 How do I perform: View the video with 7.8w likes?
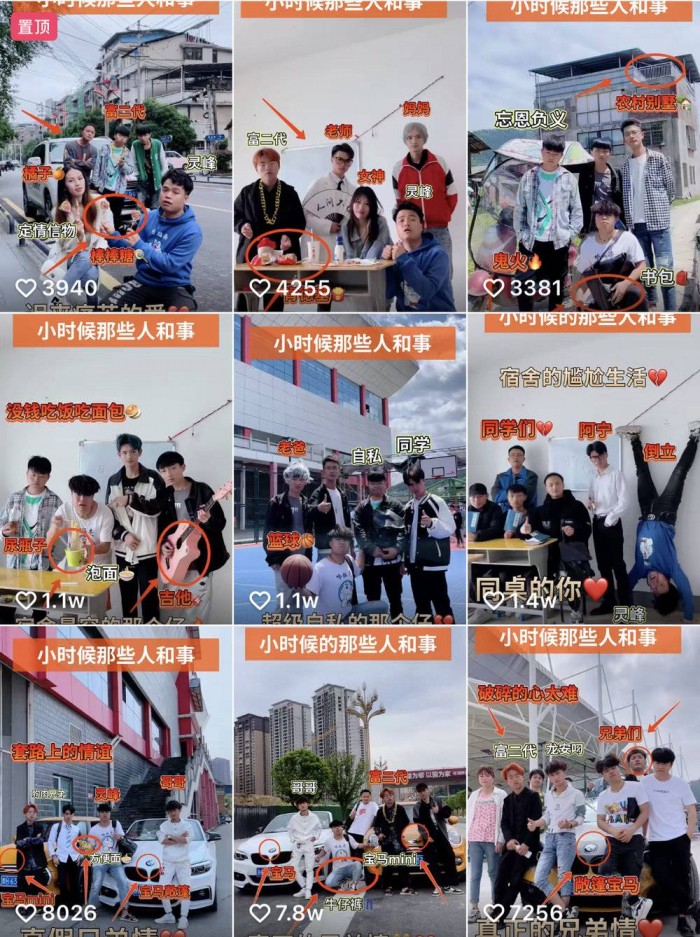coord(349,780)
